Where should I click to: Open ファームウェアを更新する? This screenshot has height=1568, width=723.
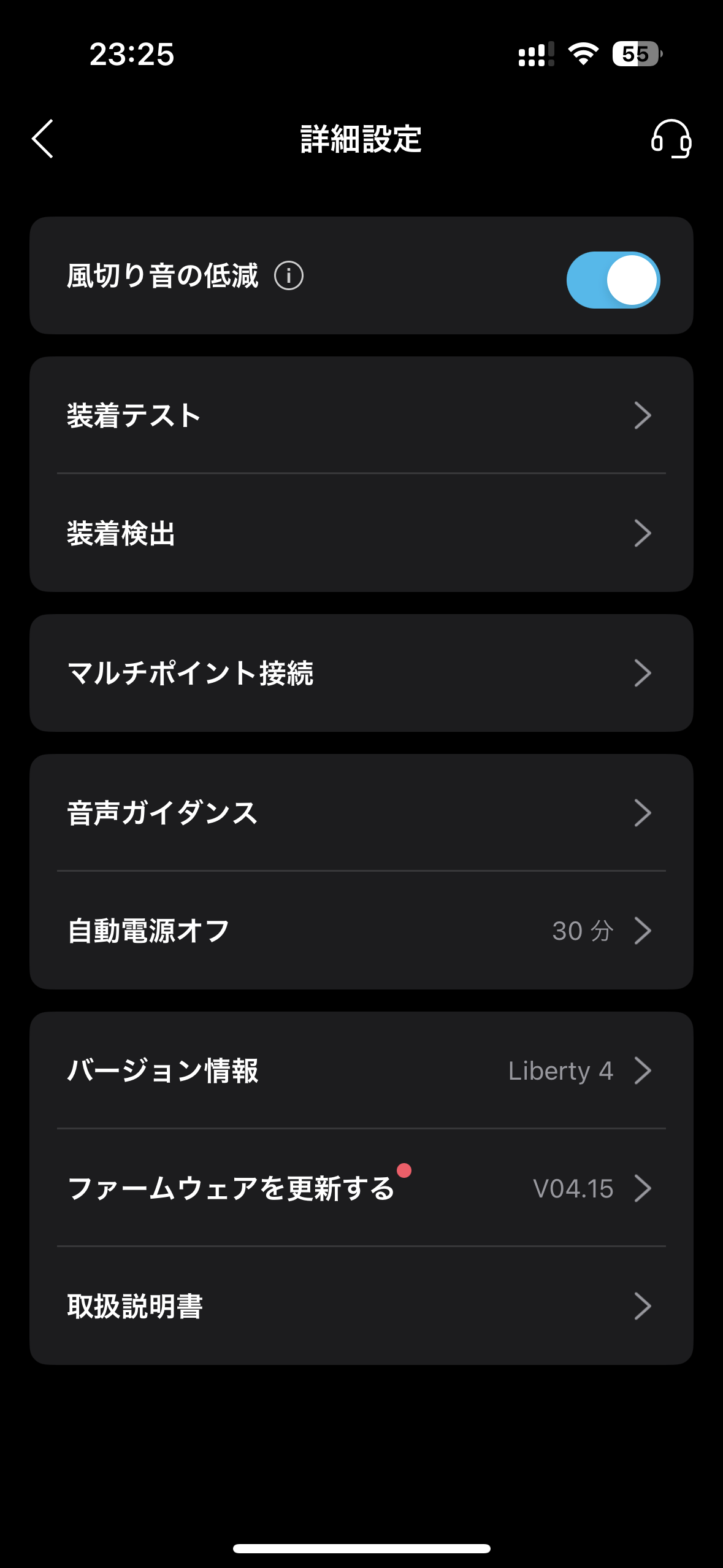point(361,1188)
